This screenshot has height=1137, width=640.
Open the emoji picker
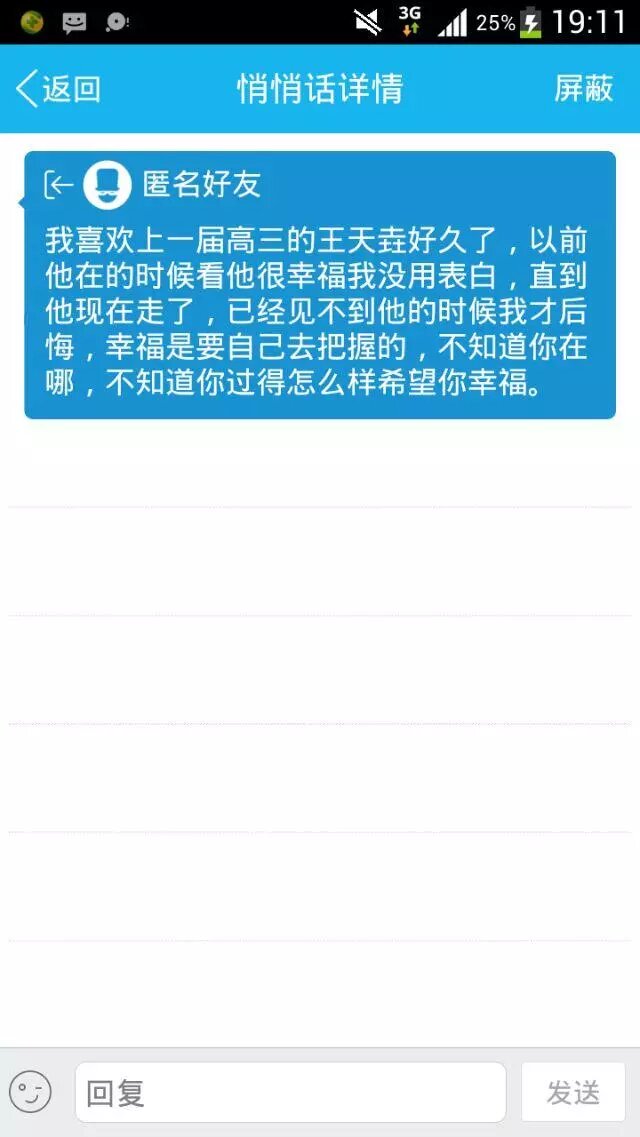[30, 1092]
